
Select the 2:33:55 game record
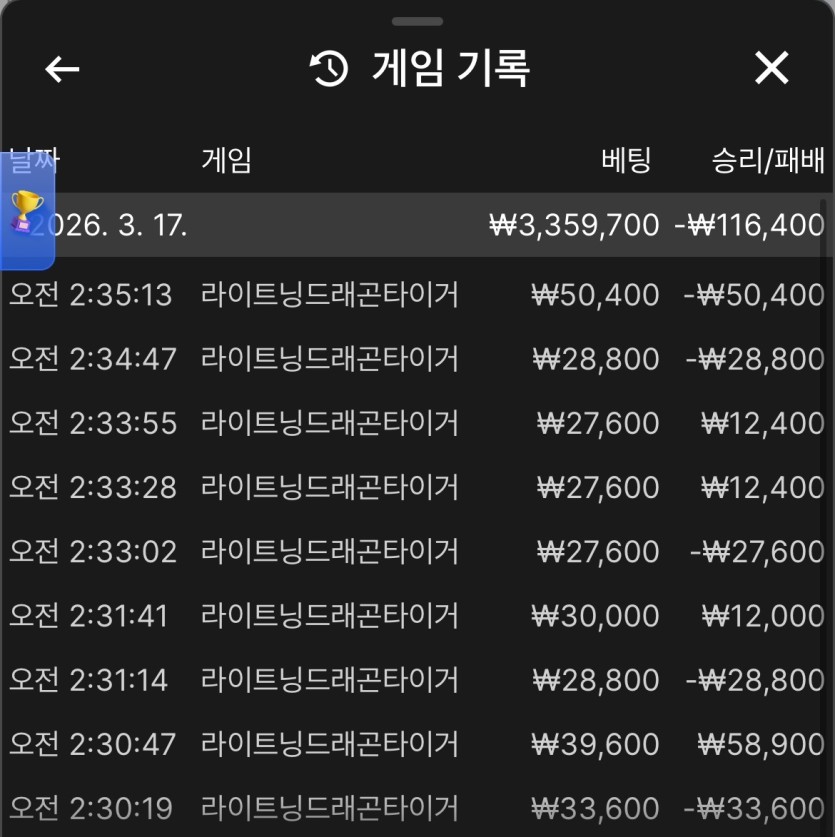click(x=416, y=423)
